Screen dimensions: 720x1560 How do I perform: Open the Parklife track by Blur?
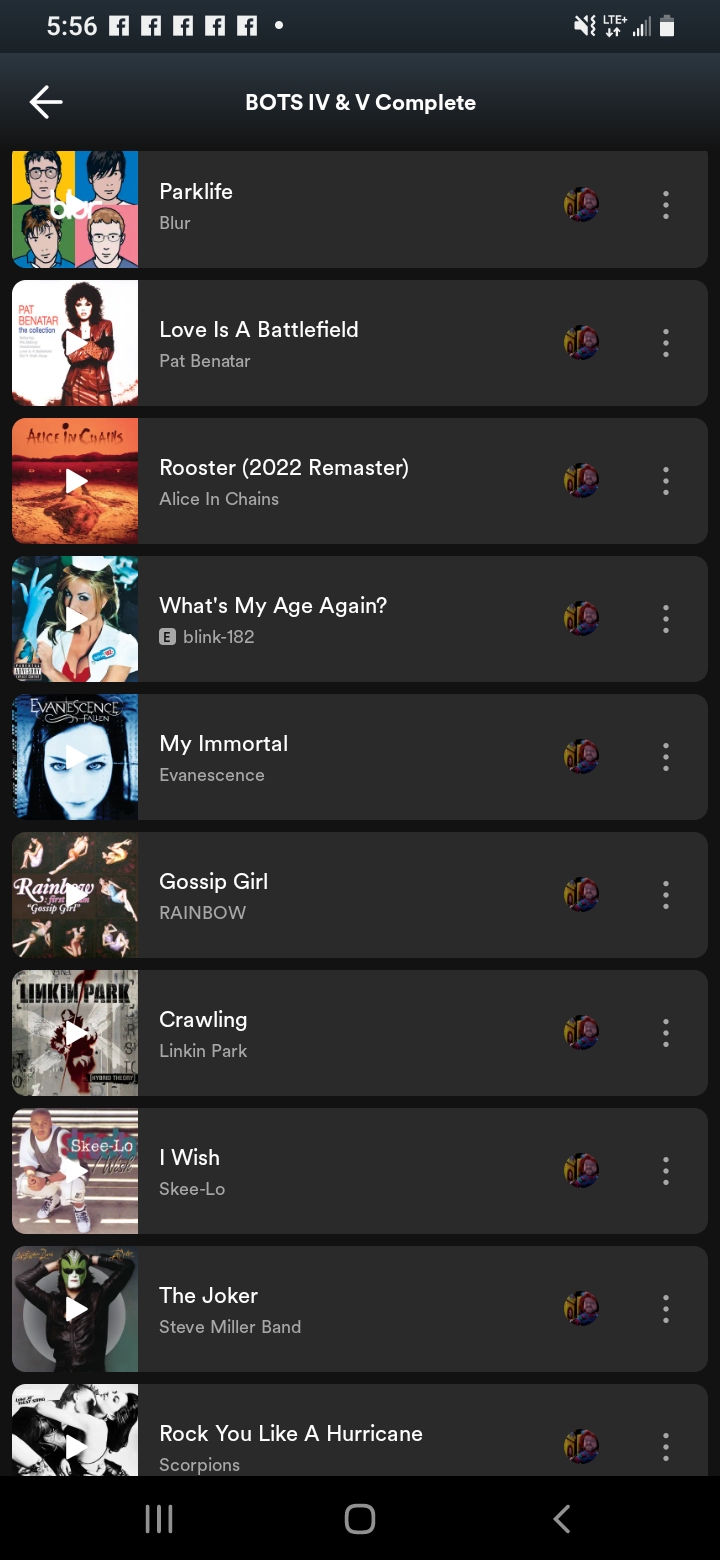click(x=340, y=205)
